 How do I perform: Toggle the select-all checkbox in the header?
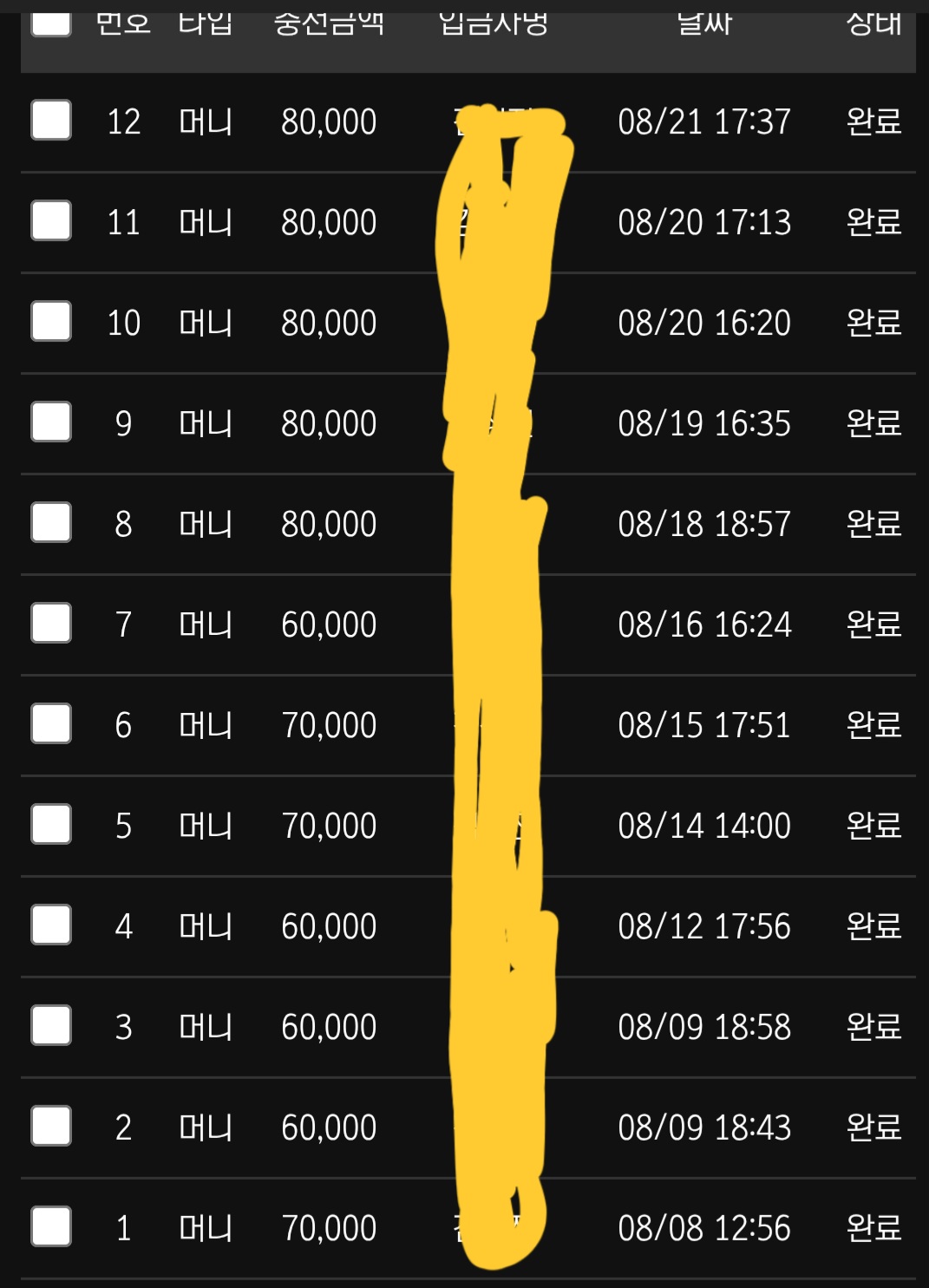[51, 21]
